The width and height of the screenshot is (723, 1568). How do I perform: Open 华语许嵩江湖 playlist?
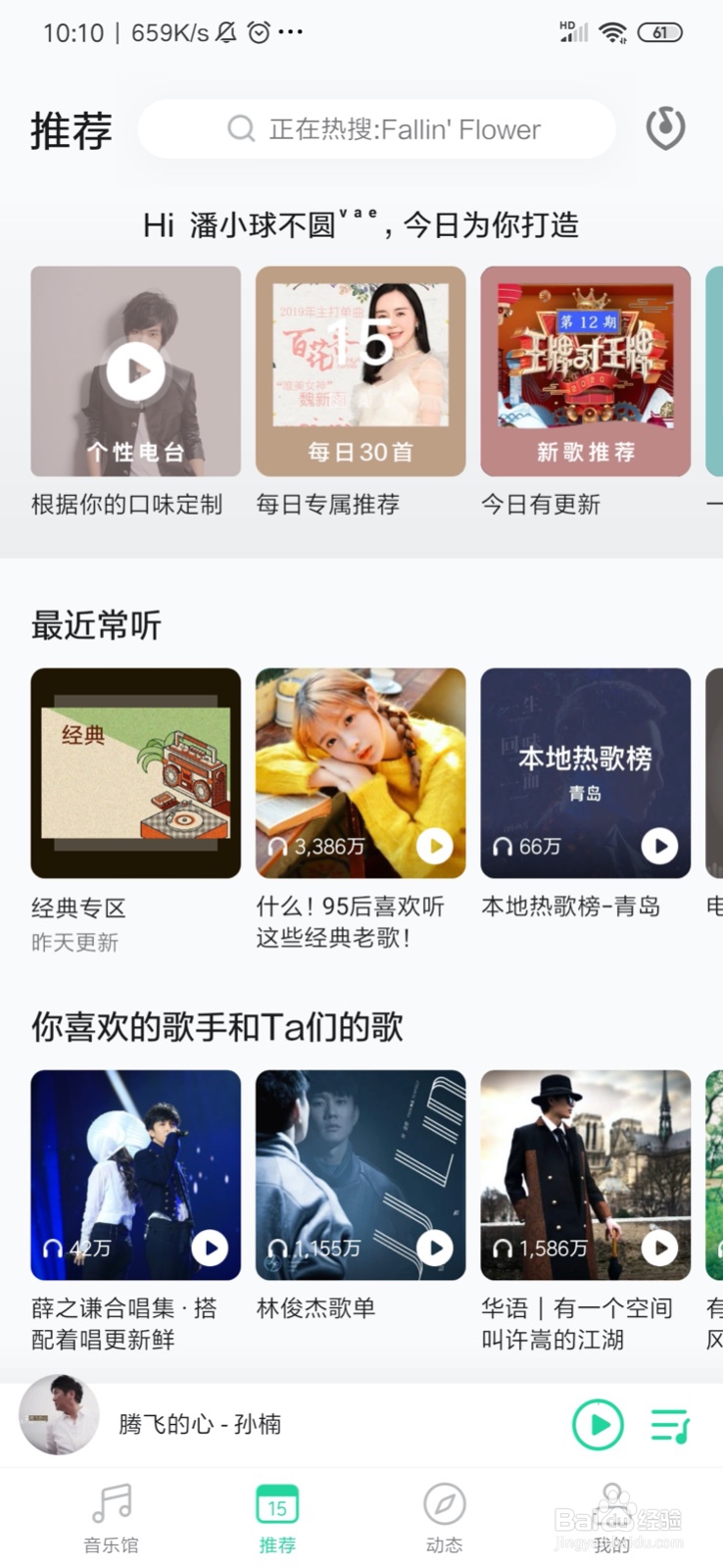[585, 1174]
